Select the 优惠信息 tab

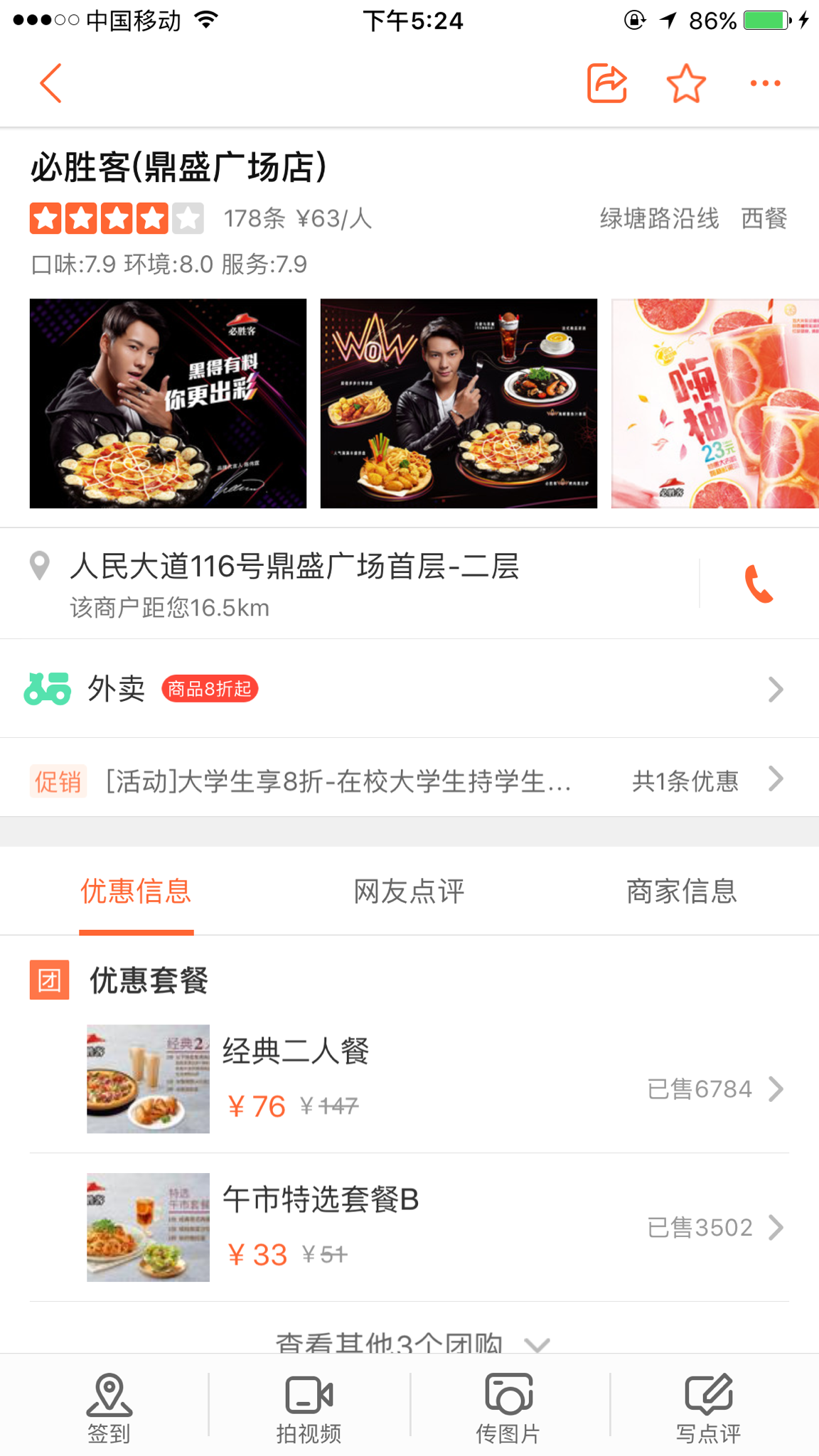point(136,892)
